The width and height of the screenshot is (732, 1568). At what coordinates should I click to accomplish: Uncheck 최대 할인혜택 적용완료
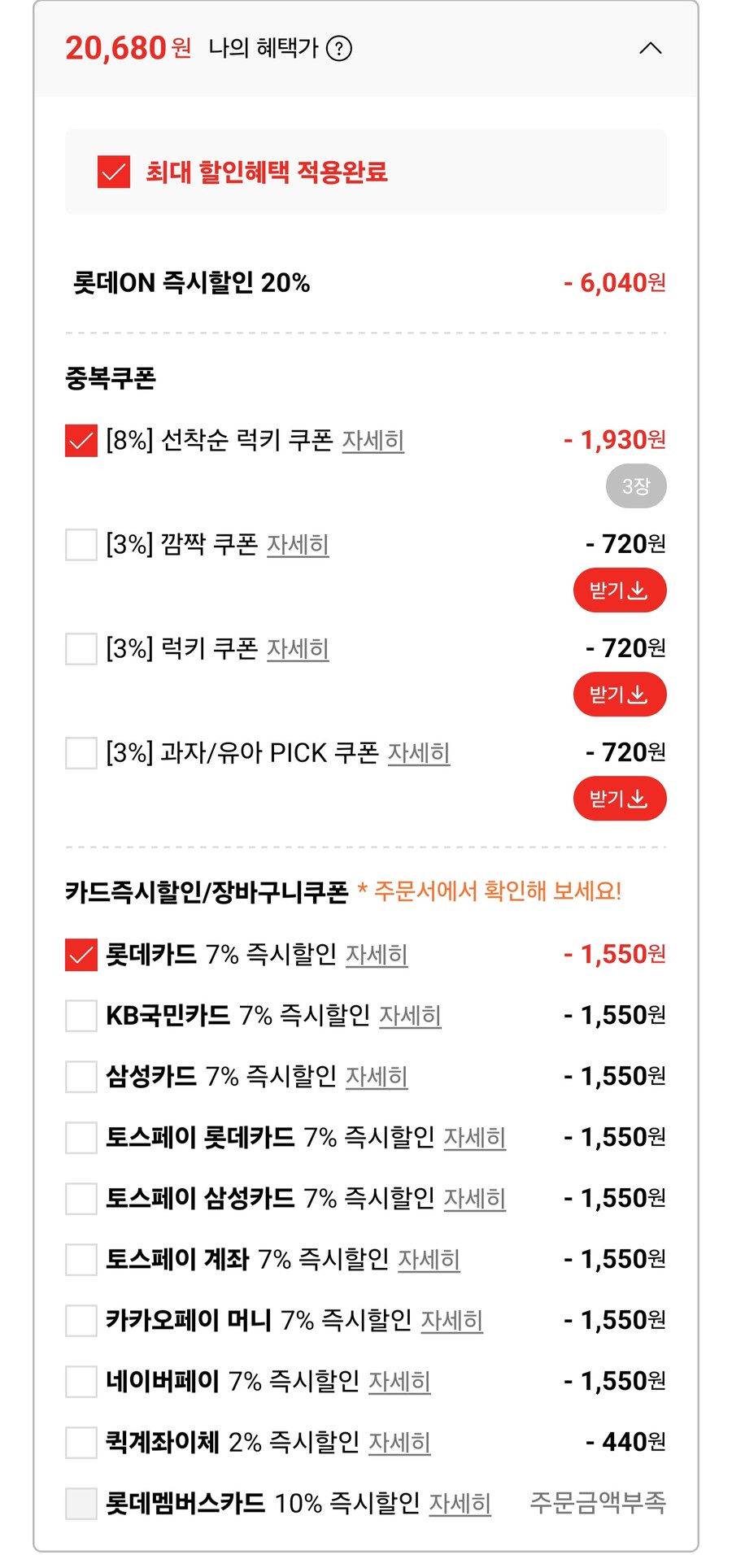click(x=111, y=172)
